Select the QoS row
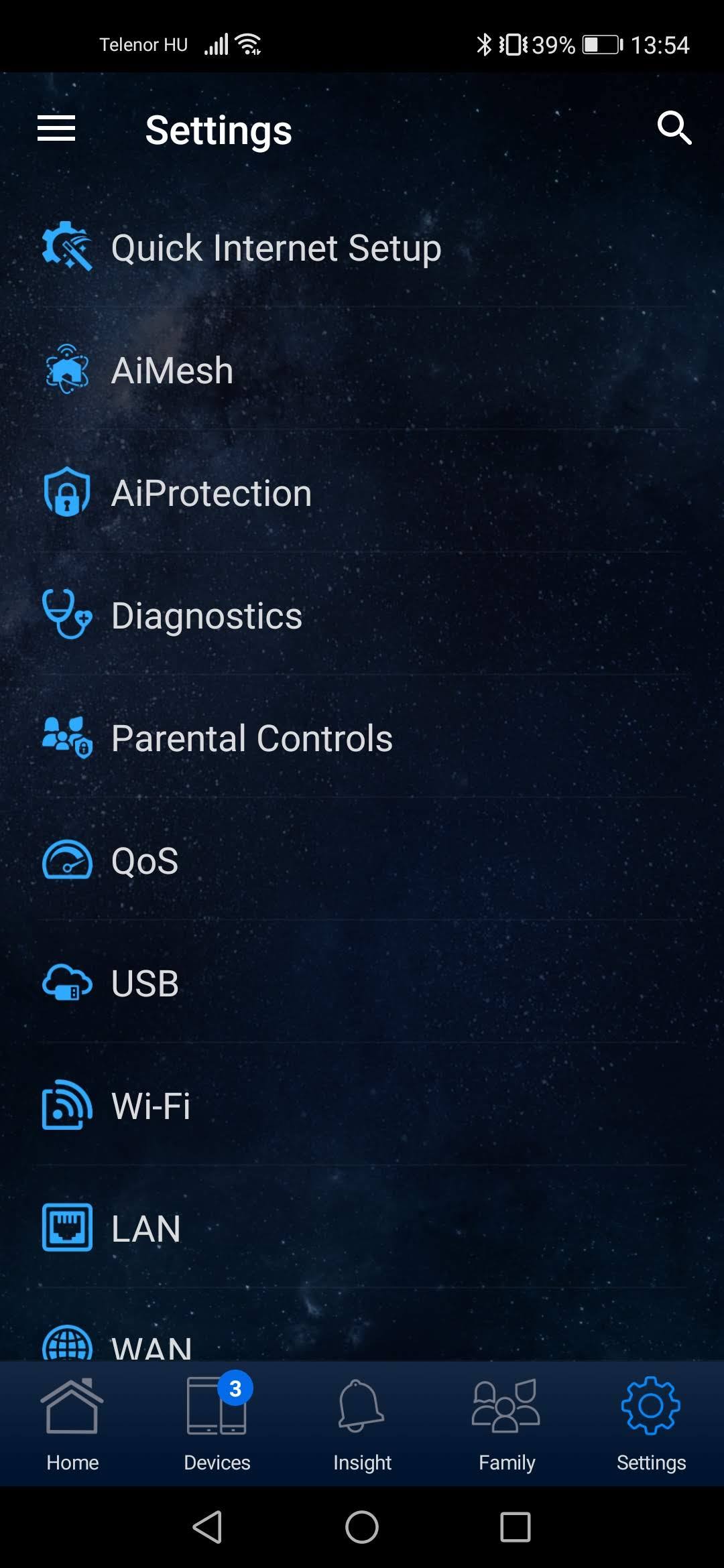Screen dimensions: 724x1568 click(362, 860)
